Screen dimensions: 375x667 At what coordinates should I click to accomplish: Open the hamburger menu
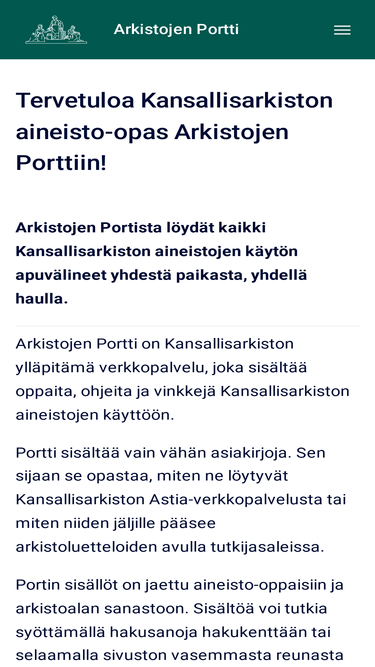pos(342,30)
